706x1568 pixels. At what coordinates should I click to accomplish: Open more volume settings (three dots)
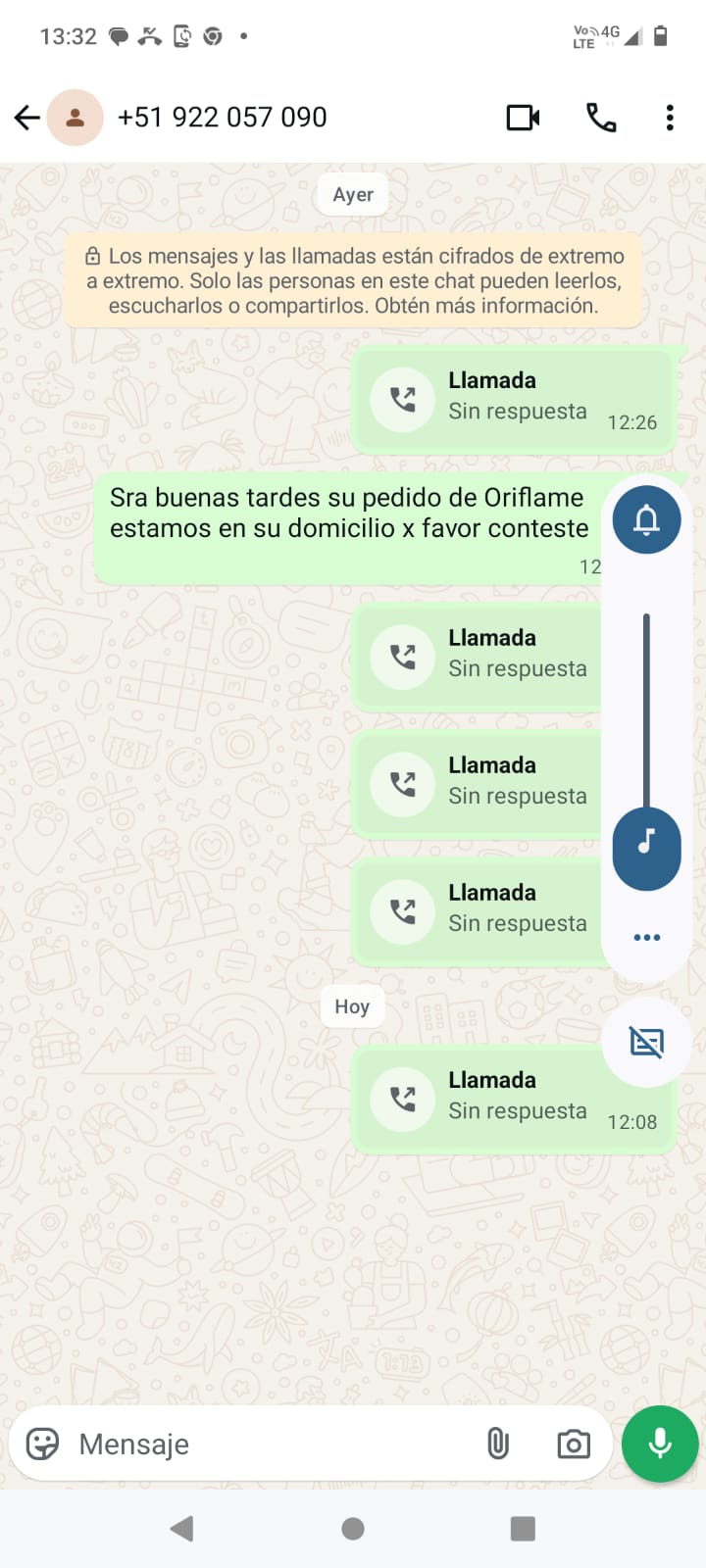tap(646, 938)
